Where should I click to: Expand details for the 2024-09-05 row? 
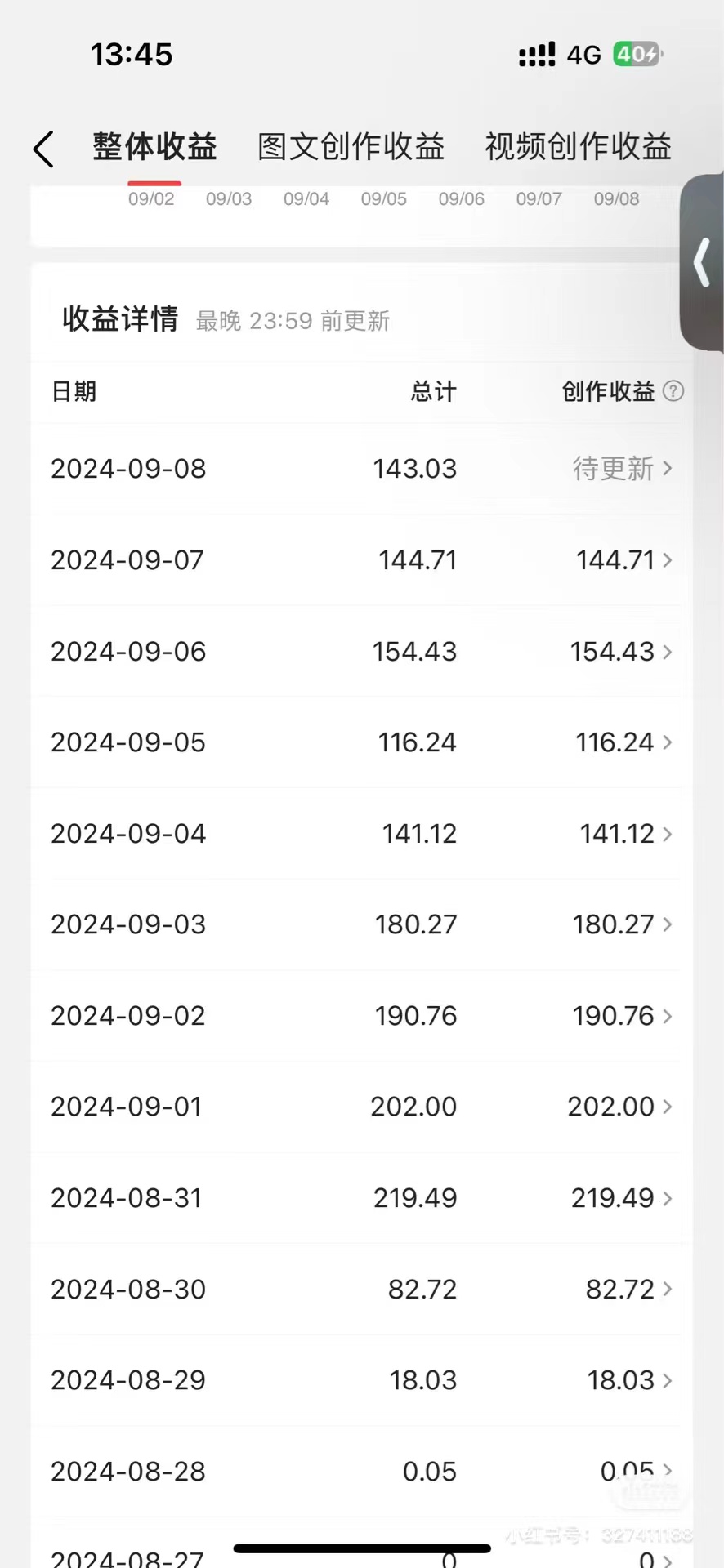667,743
